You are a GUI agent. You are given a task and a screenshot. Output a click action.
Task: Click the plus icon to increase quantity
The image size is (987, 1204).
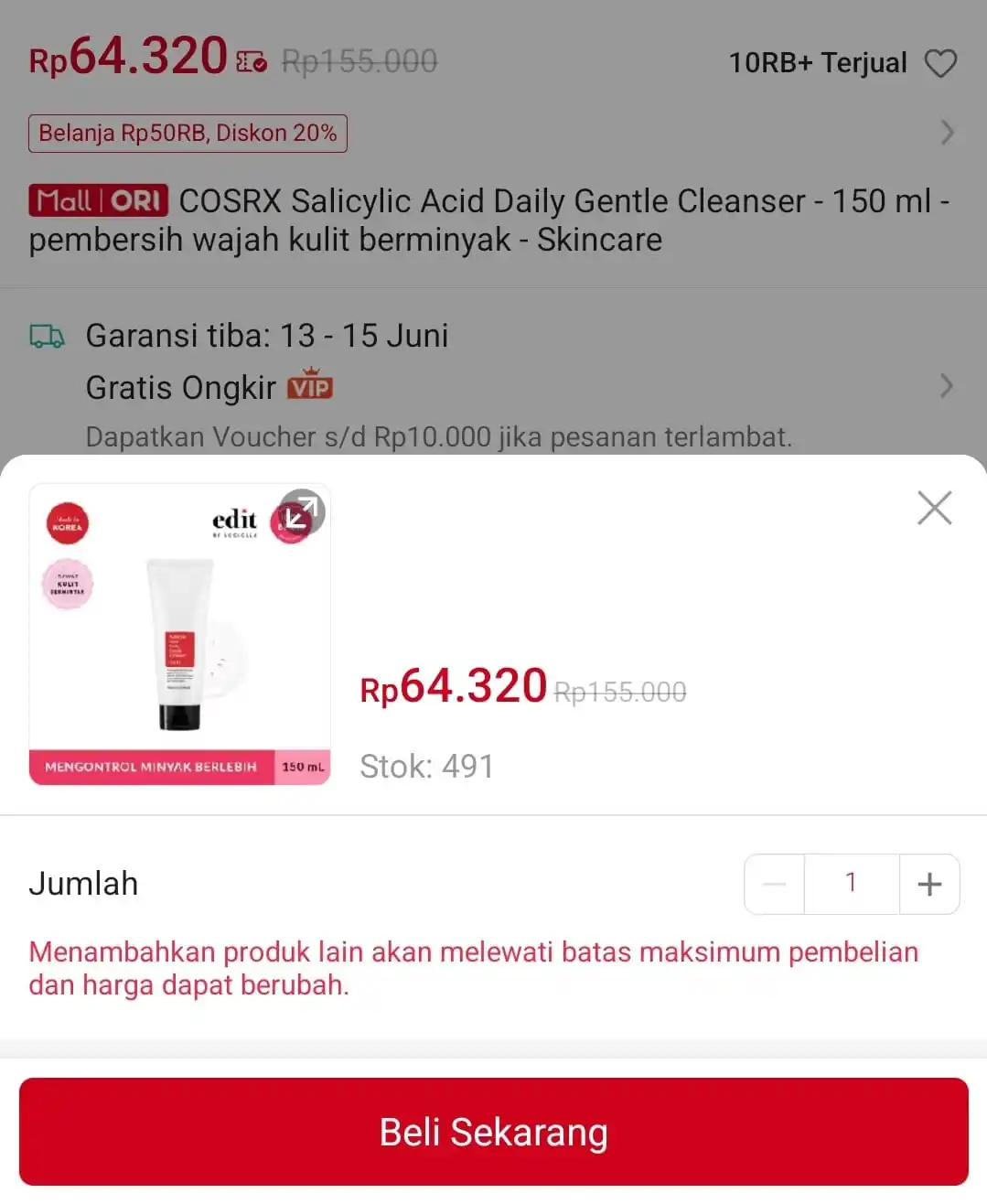click(929, 883)
